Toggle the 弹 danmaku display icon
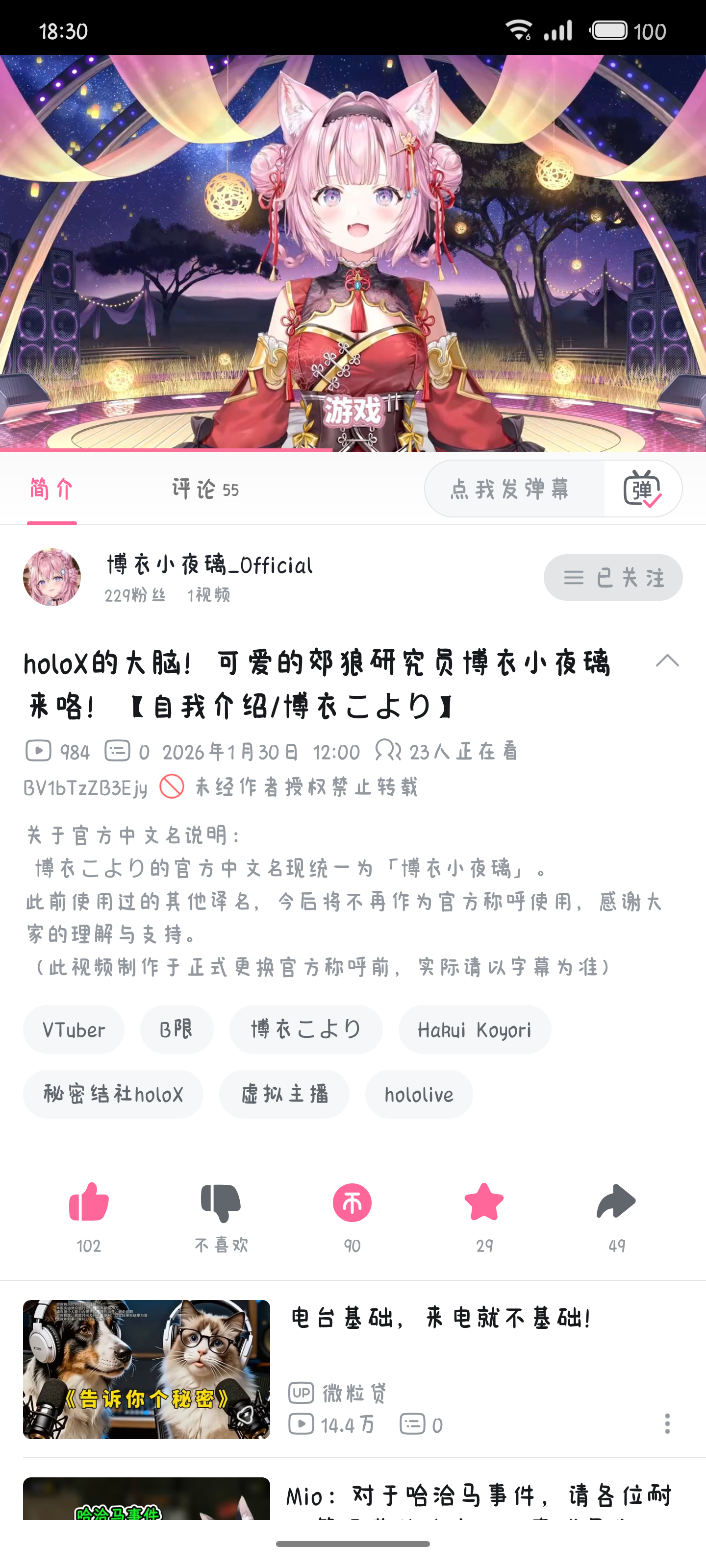 click(x=642, y=489)
